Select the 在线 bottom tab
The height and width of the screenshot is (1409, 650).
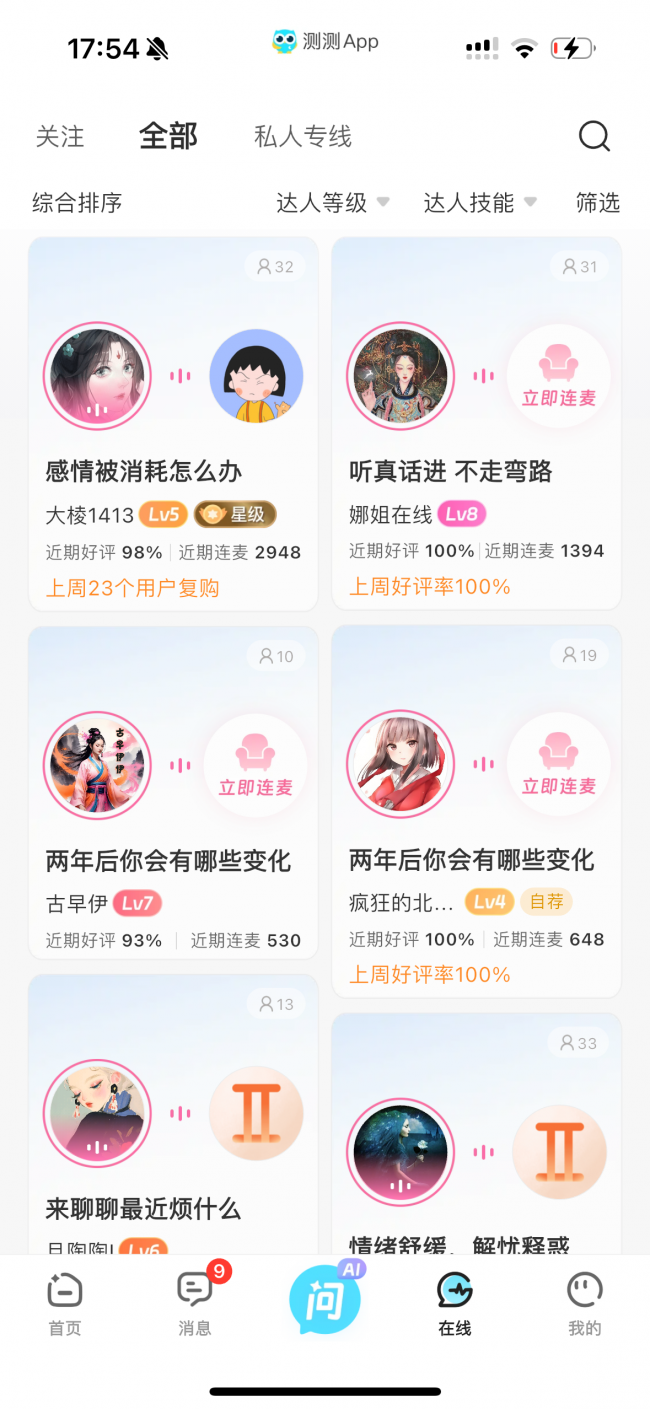coord(455,1303)
